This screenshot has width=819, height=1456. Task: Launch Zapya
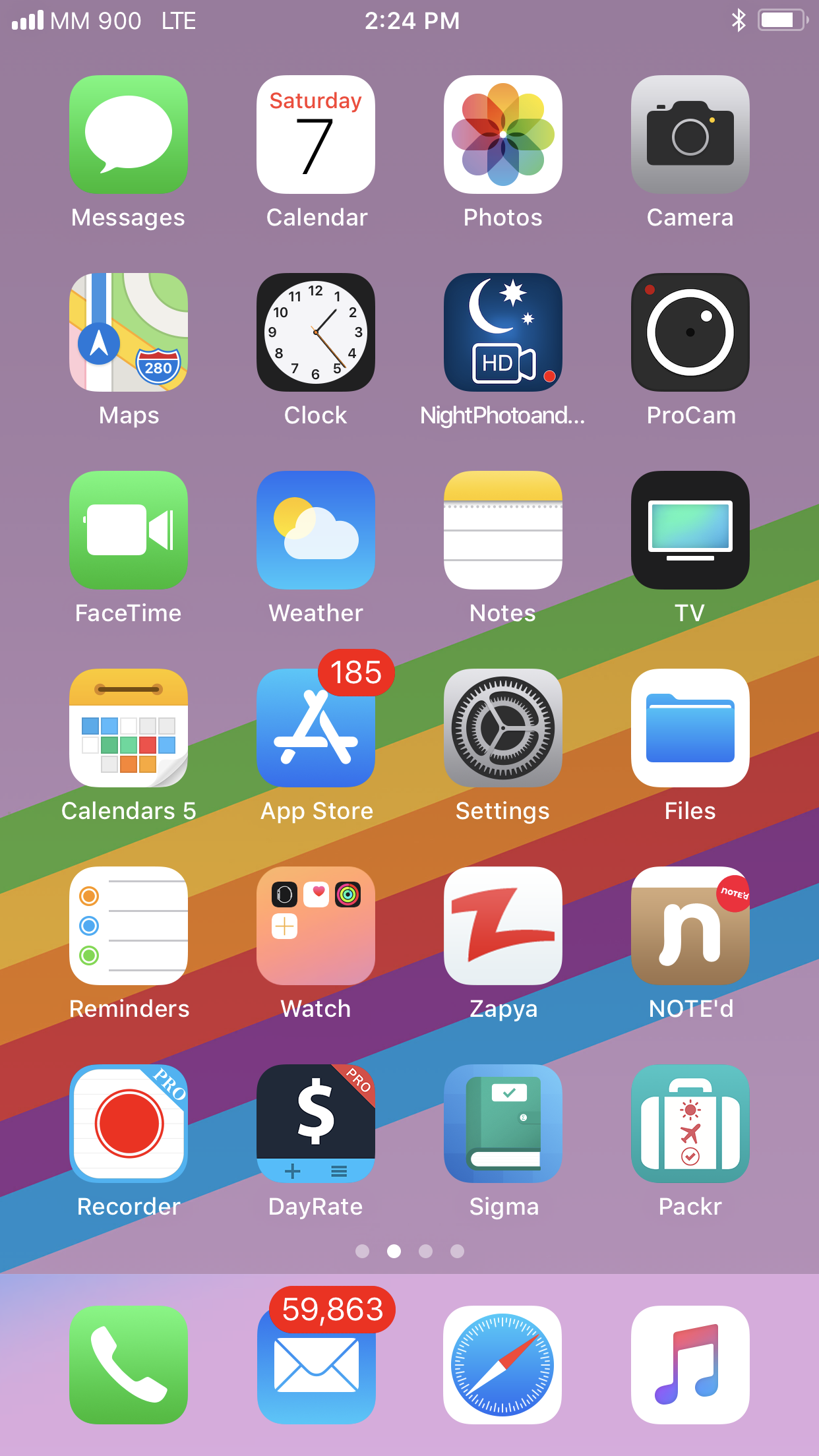click(502, 926)
